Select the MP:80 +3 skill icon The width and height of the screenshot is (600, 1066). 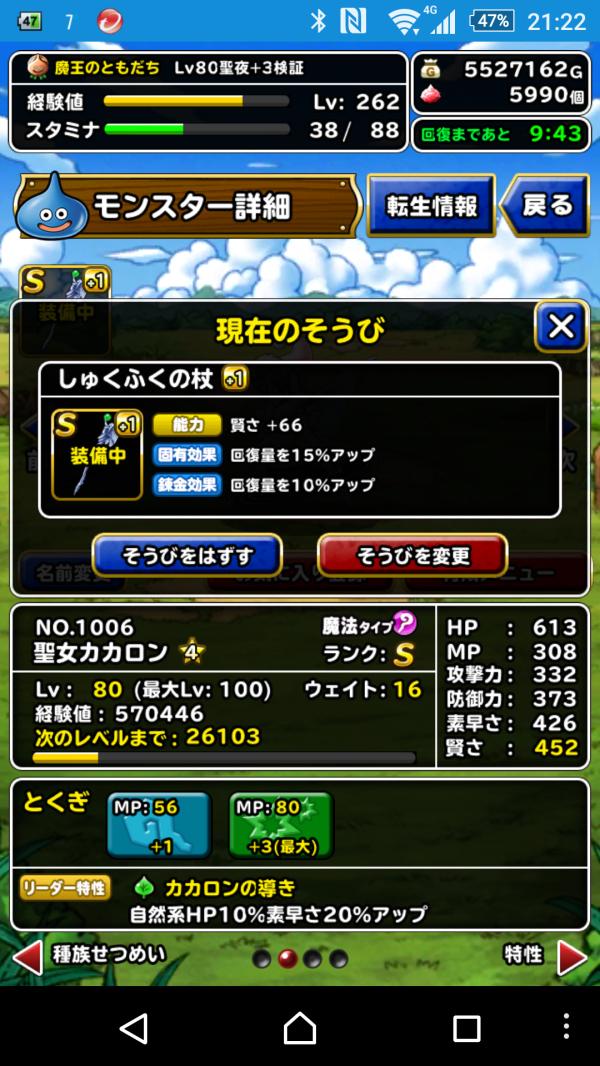click(x=280, y=825)
